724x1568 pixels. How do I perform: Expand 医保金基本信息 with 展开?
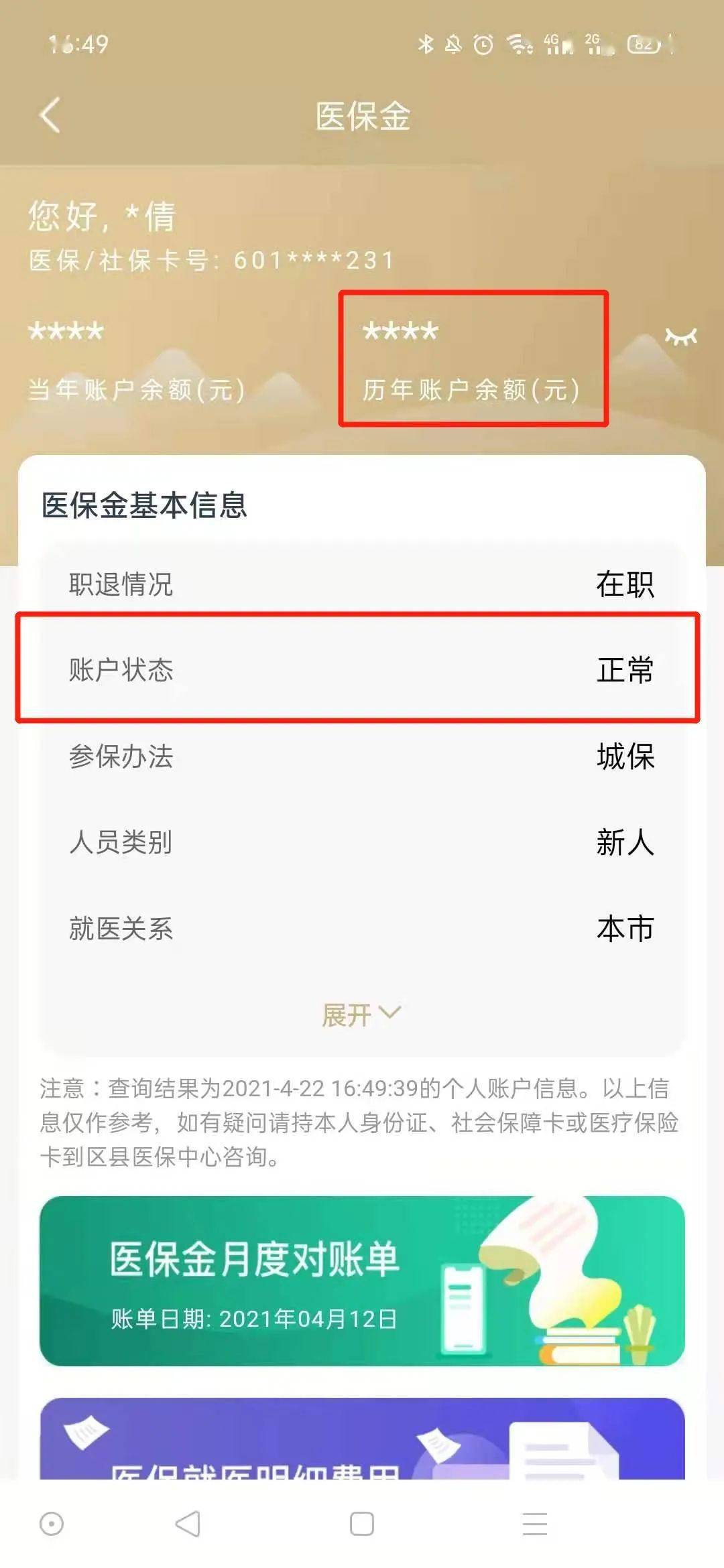[361, 1015]
